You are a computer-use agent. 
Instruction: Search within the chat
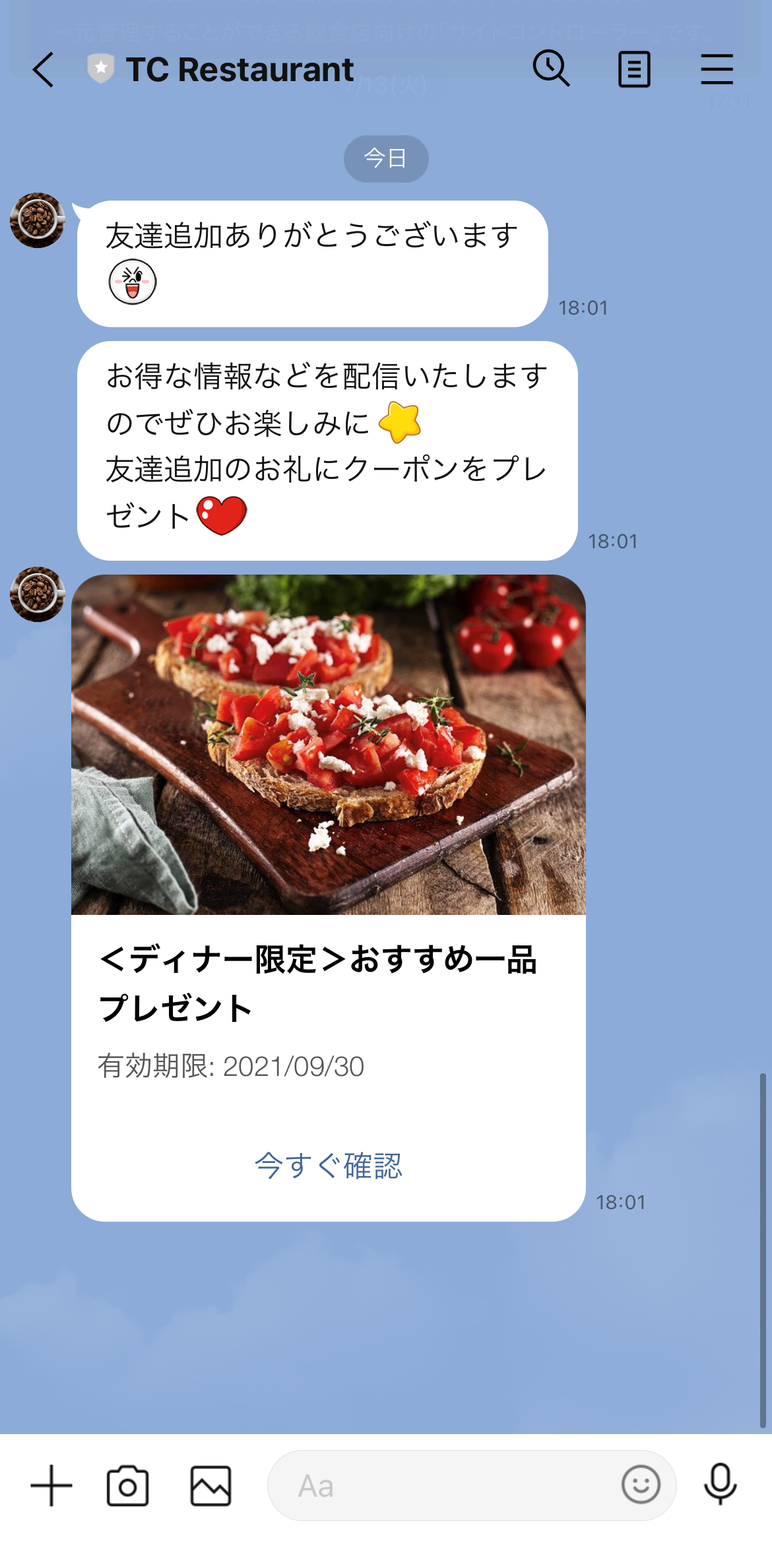(551, 69)
